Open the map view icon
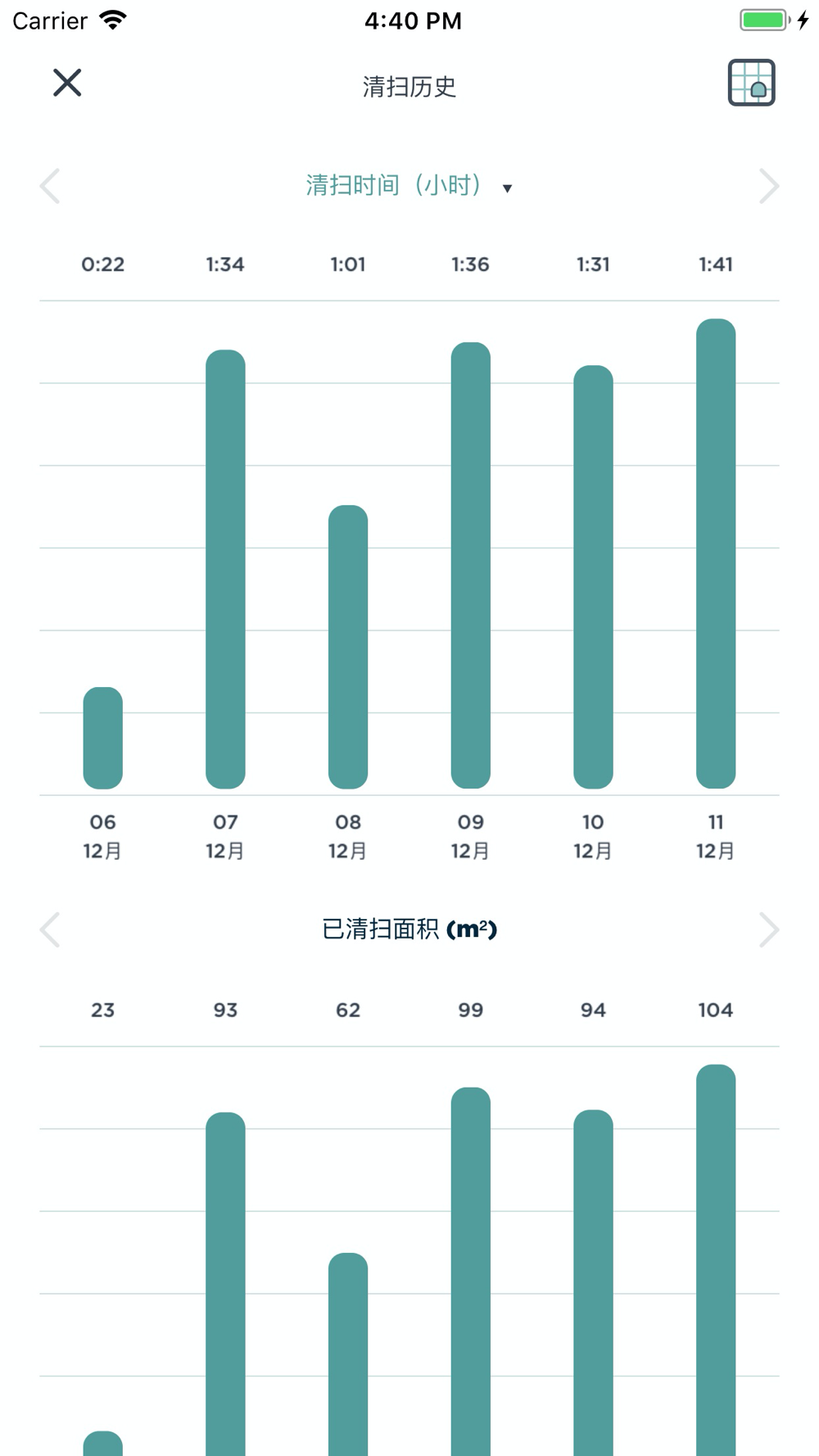The height and width of the screenshot is (1456, 819). [751, 83]
